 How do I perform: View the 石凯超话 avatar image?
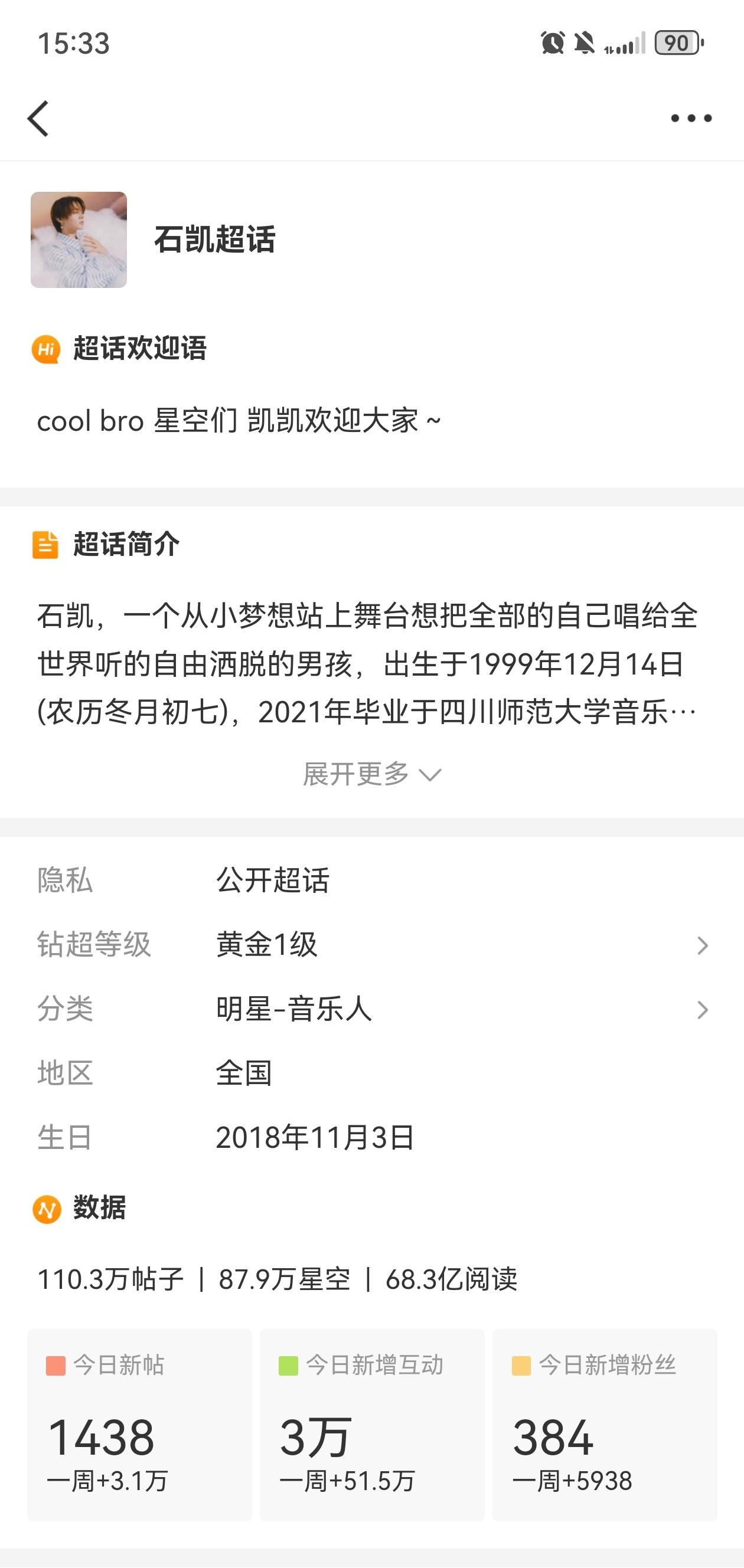(79, 240)
